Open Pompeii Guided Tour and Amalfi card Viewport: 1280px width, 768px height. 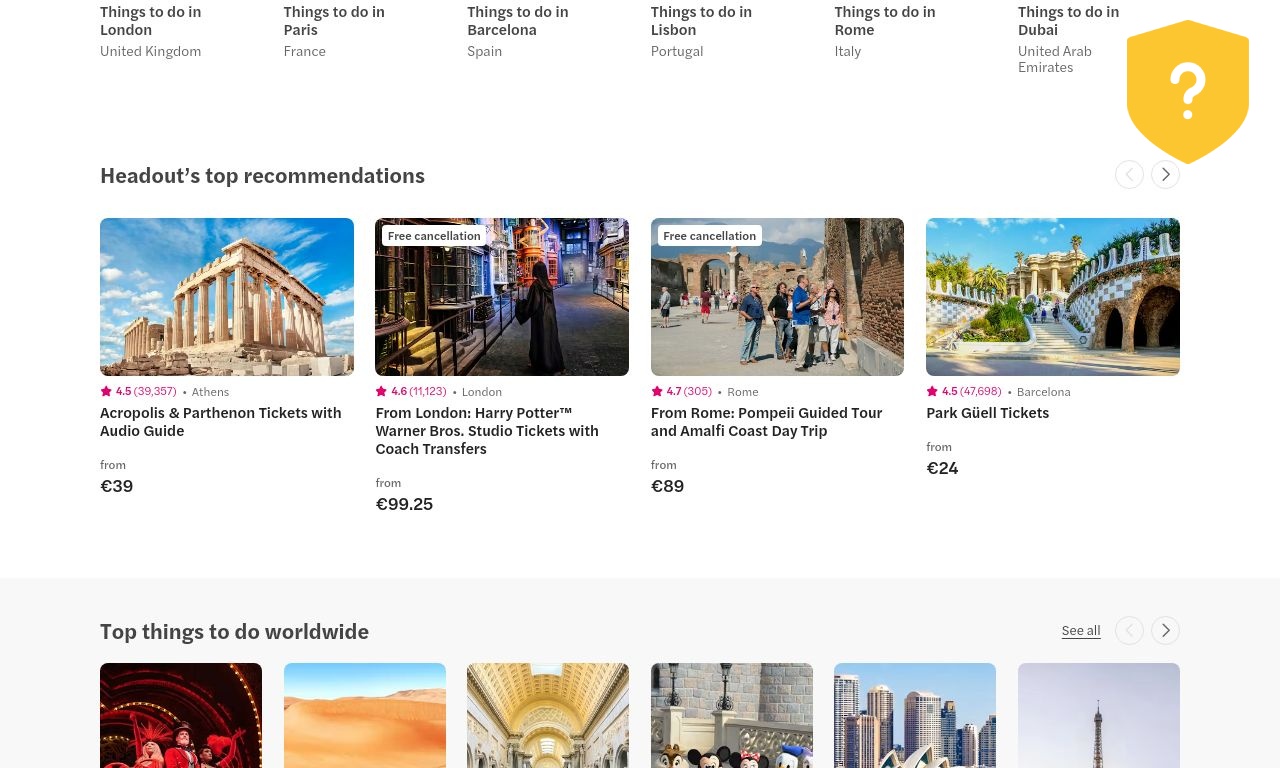pos(777,357)
